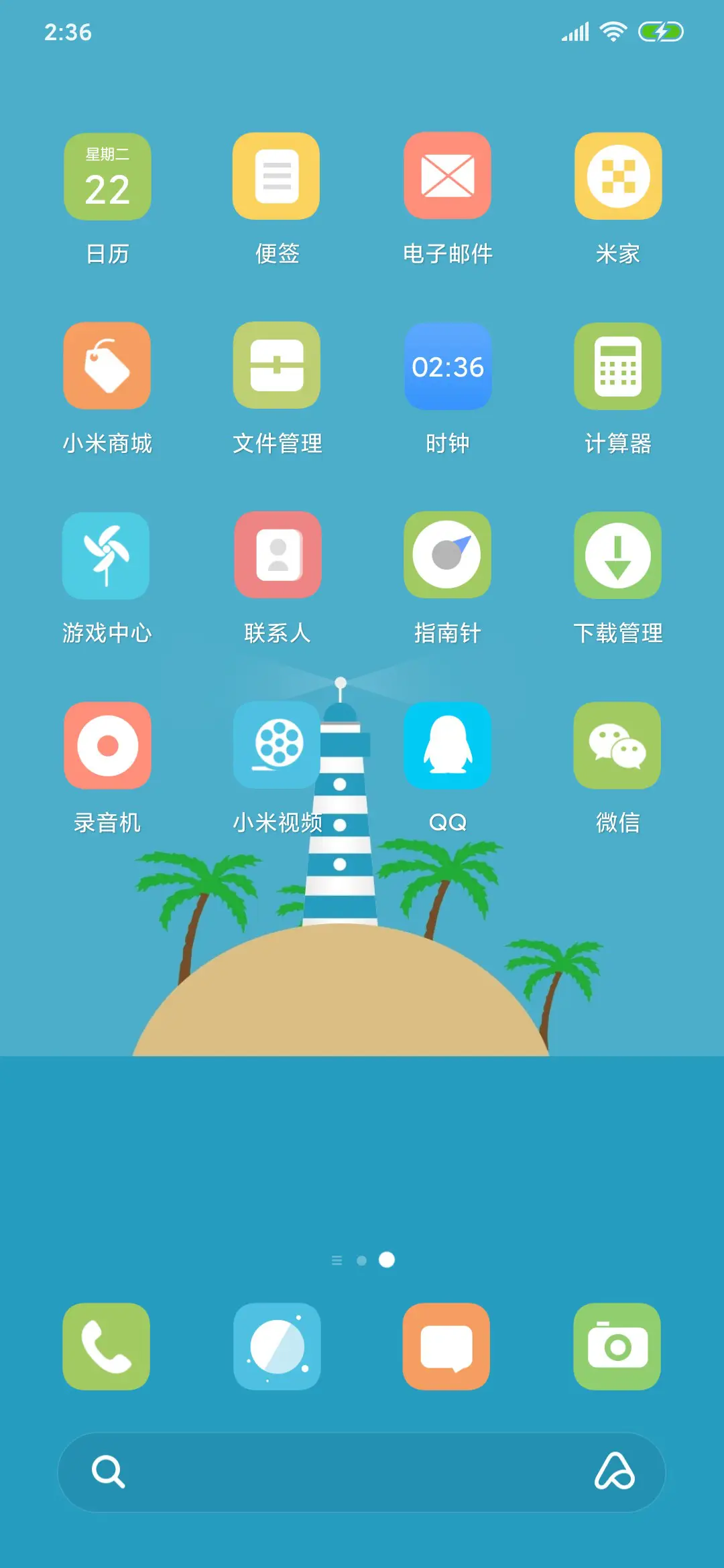The width and height of the screenshot is (724, 1568).
Task: Open the clock showing 02:36
Action: (447, 367)
